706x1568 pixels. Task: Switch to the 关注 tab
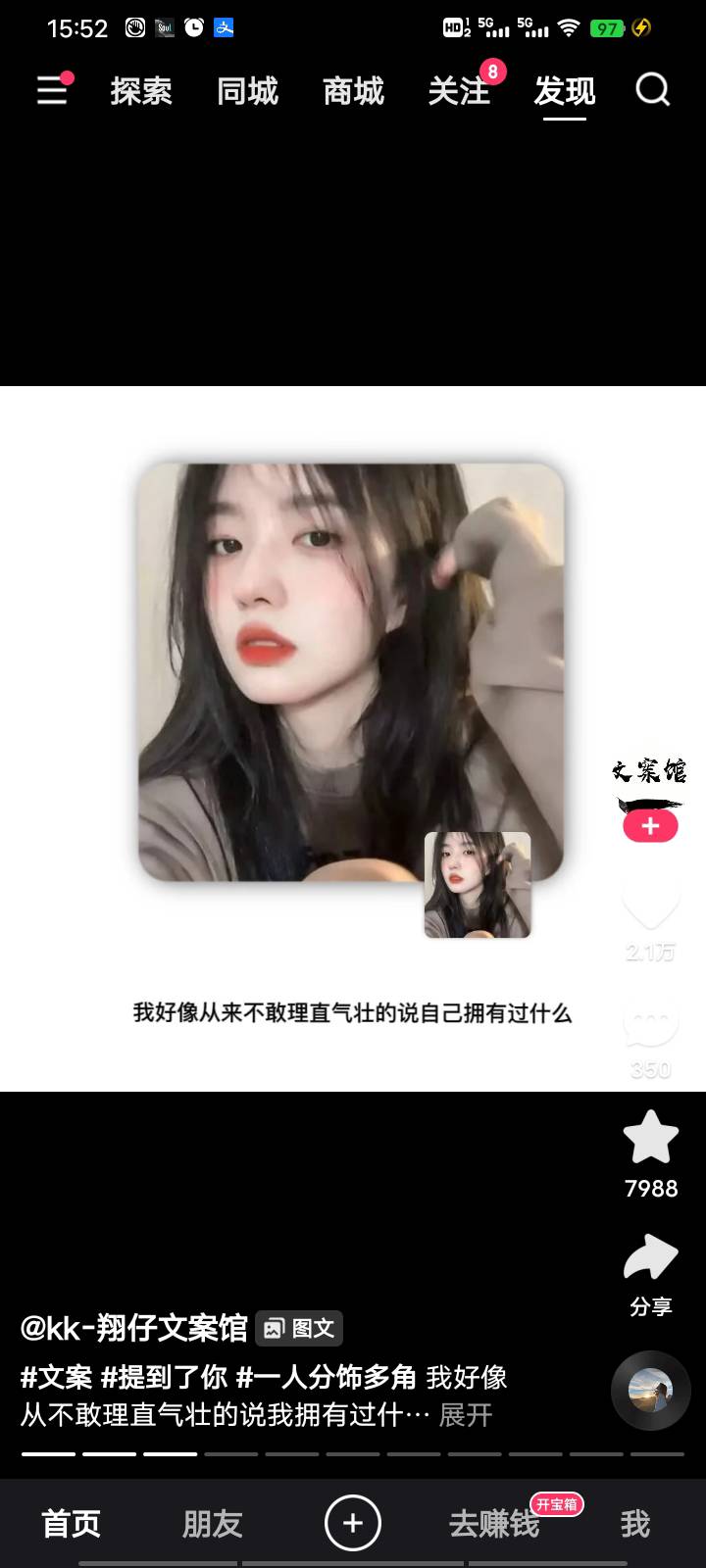point(458,92)
